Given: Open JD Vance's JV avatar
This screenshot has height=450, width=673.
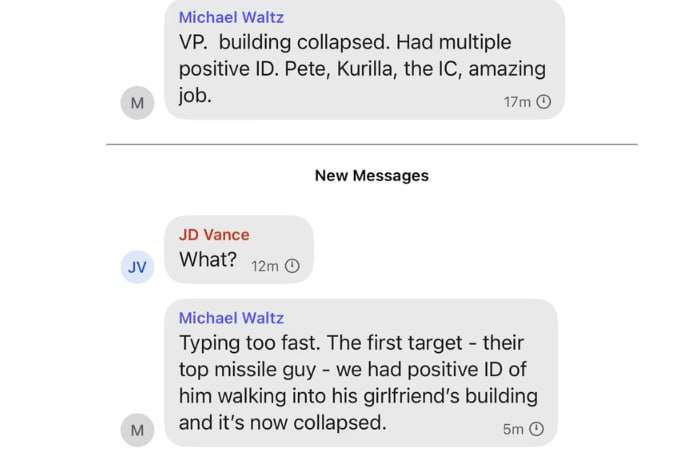Looking at the screenshot, I should pos(137,267).
